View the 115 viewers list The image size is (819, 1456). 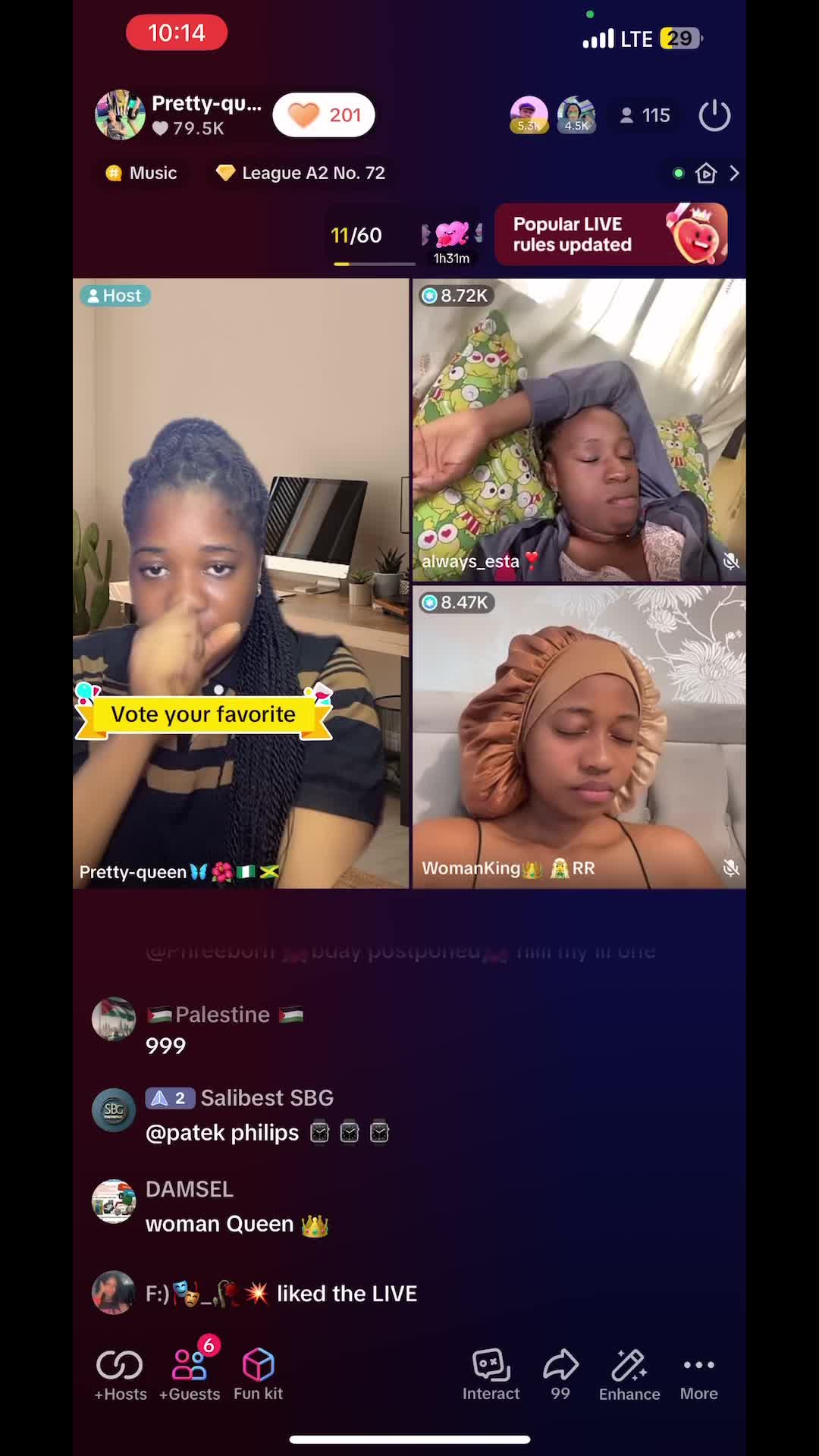[645, 115]
